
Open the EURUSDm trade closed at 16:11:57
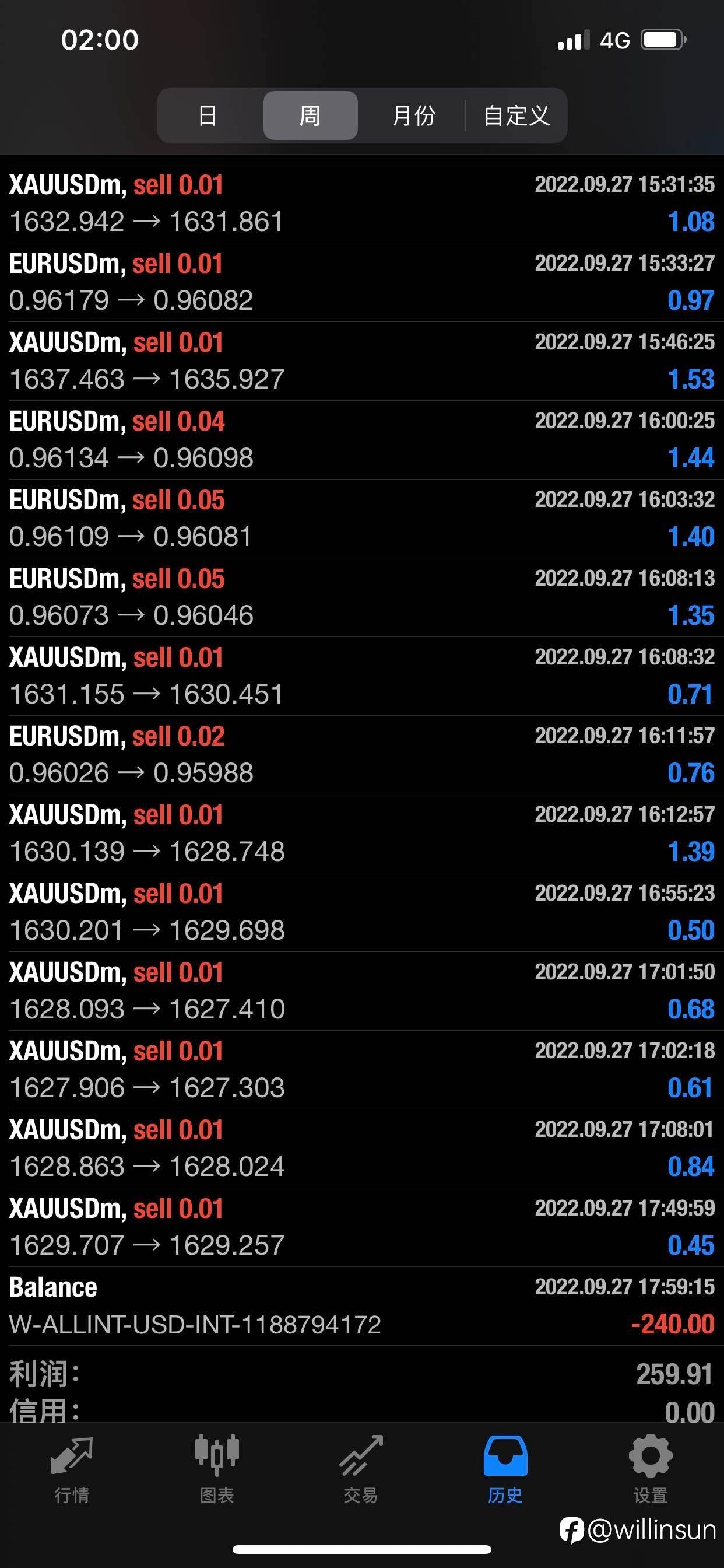pyautogui.click(x=362, y=755)
